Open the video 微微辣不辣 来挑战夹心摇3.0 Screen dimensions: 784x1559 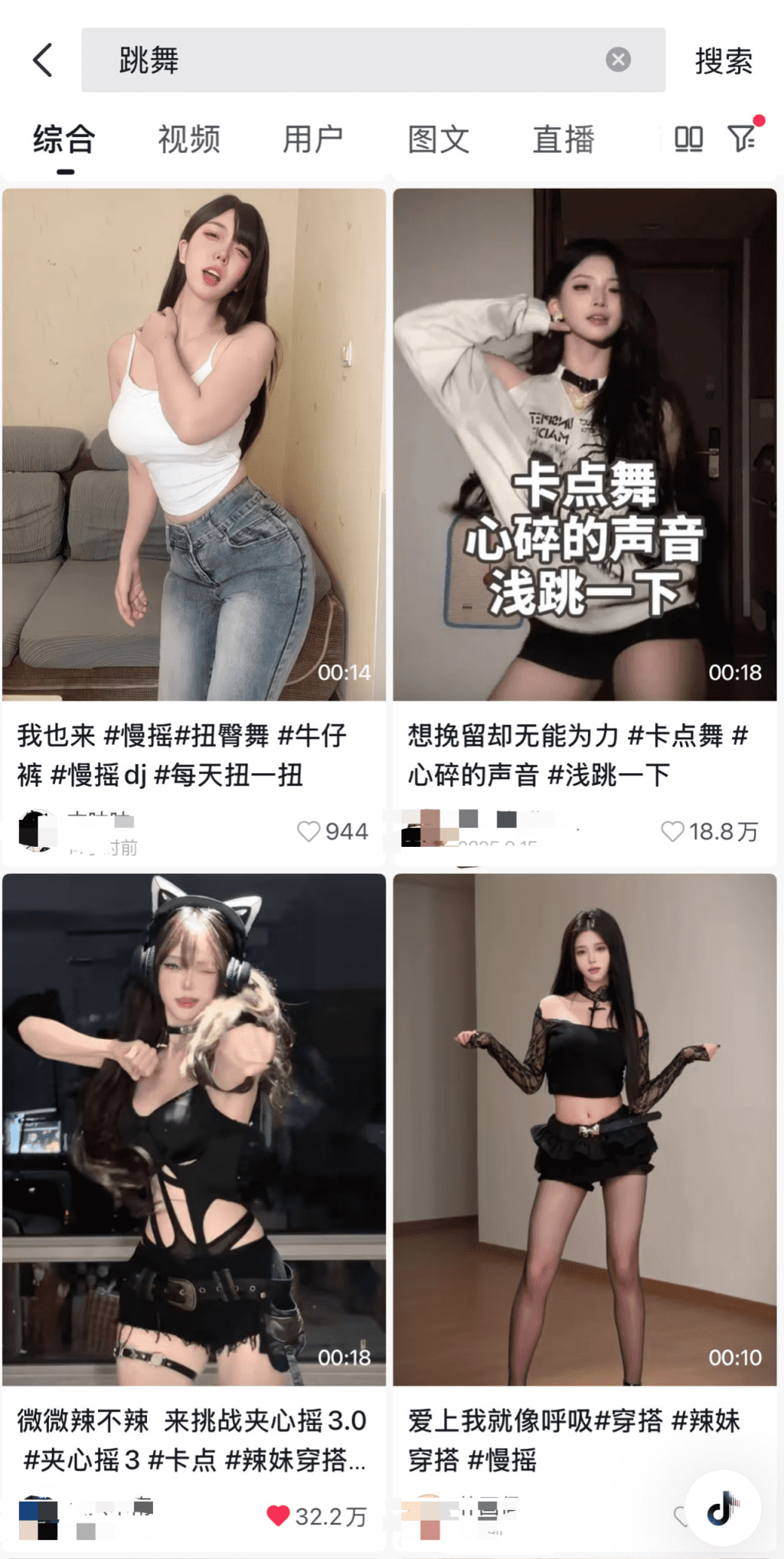(x=194, y=1129)
